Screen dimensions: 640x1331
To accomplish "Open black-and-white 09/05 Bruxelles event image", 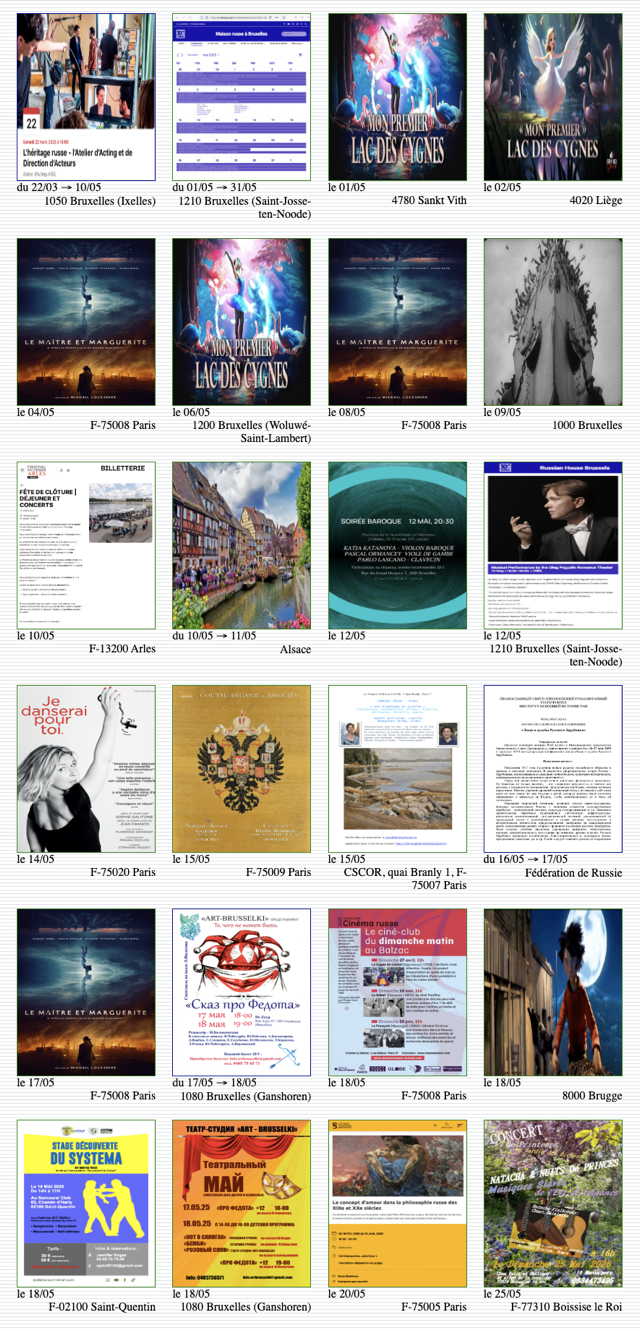I will point(553,321).
